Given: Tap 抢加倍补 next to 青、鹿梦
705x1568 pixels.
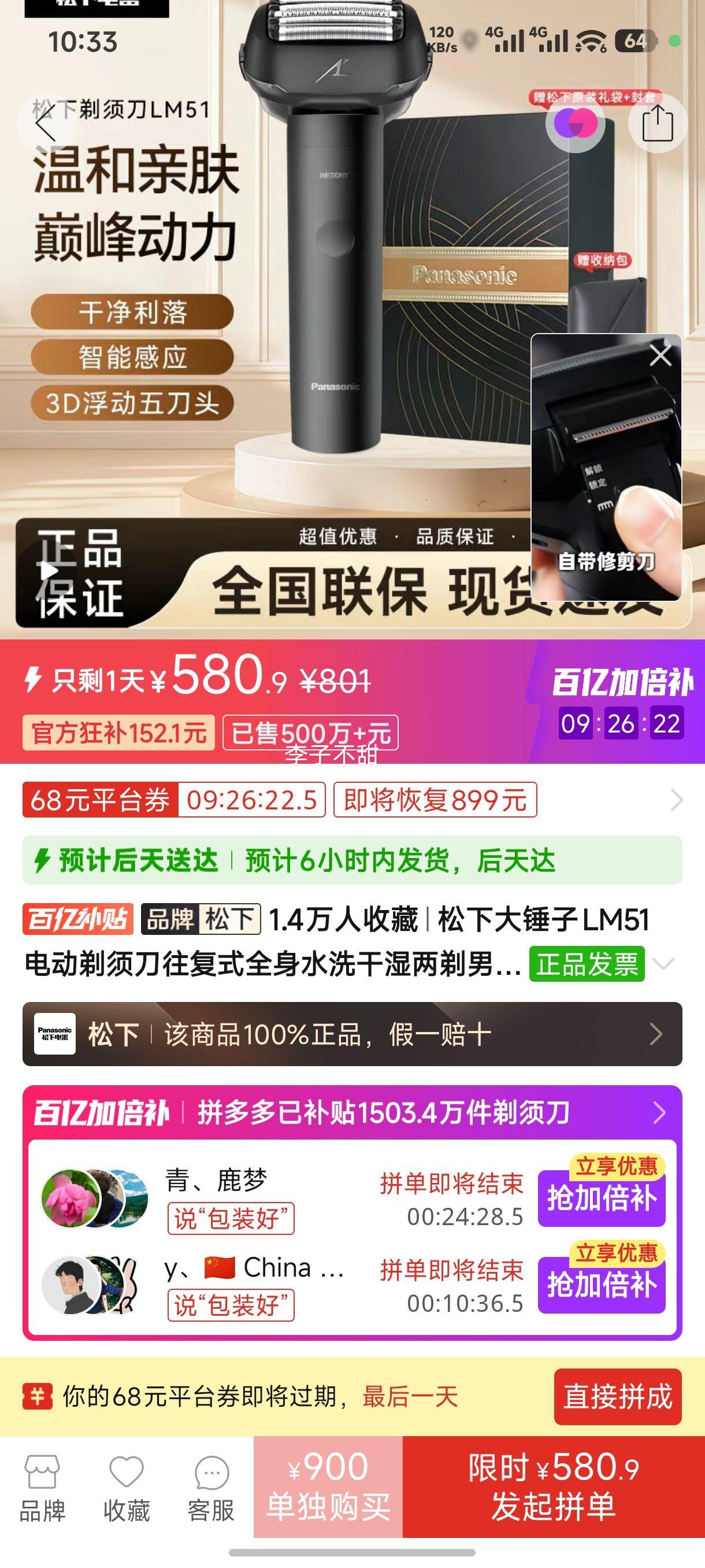Looking at the screenshot, I should click(x=601, y=1197).
